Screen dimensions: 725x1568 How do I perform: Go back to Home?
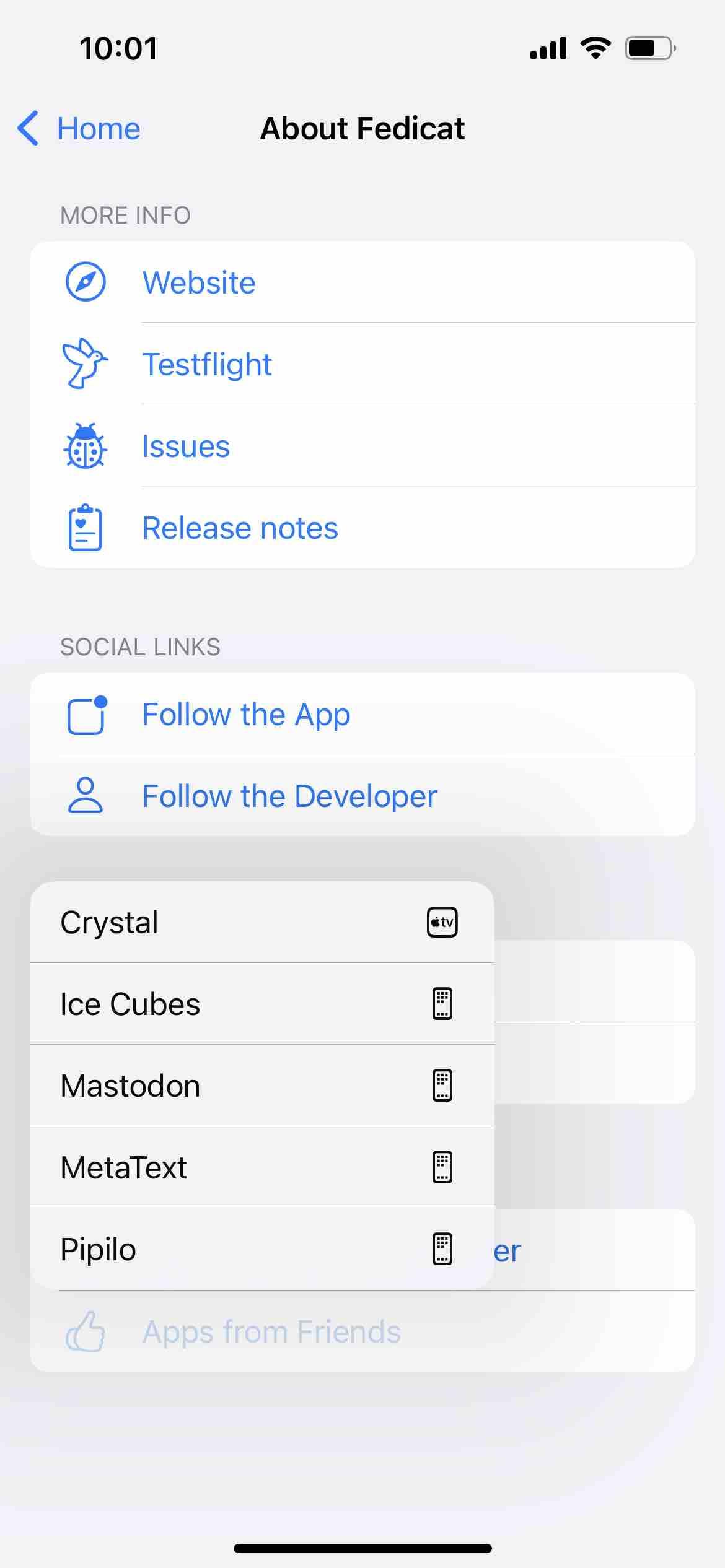pyautogui.click(x=79, y=129)
